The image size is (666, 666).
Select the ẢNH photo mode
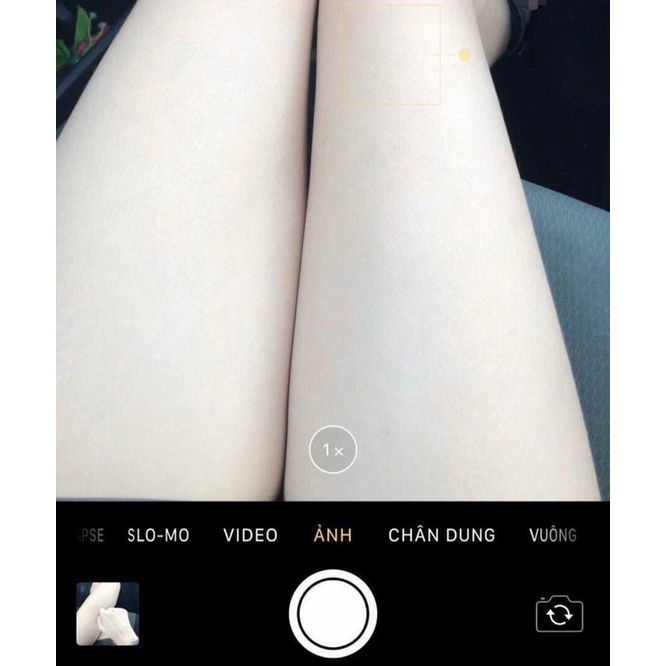coord(333,535)
